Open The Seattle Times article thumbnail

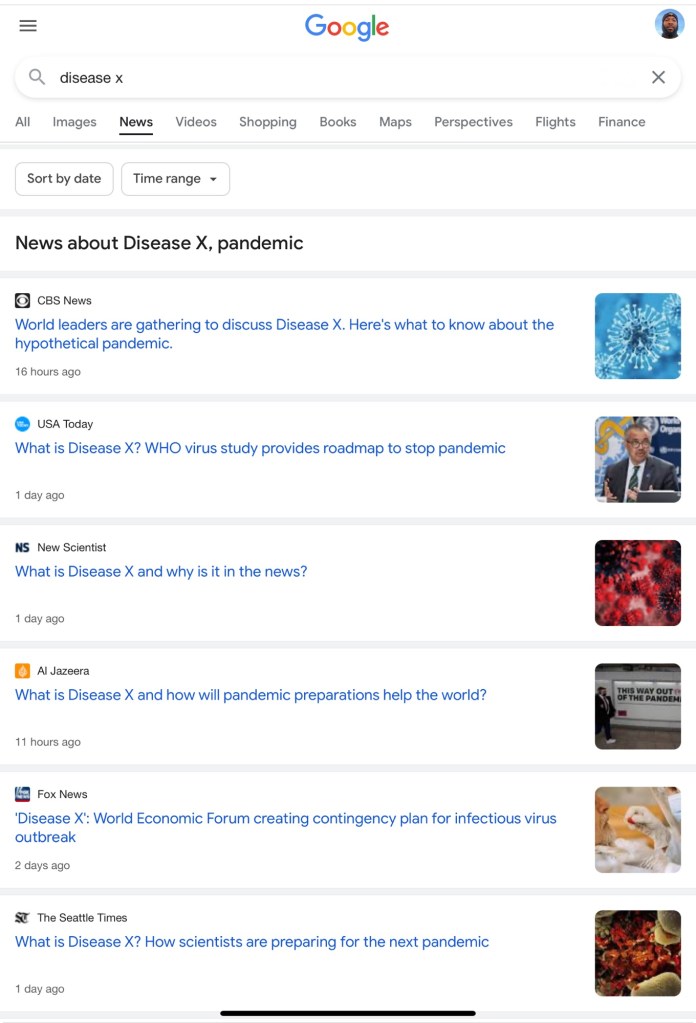tap(637, 953)
